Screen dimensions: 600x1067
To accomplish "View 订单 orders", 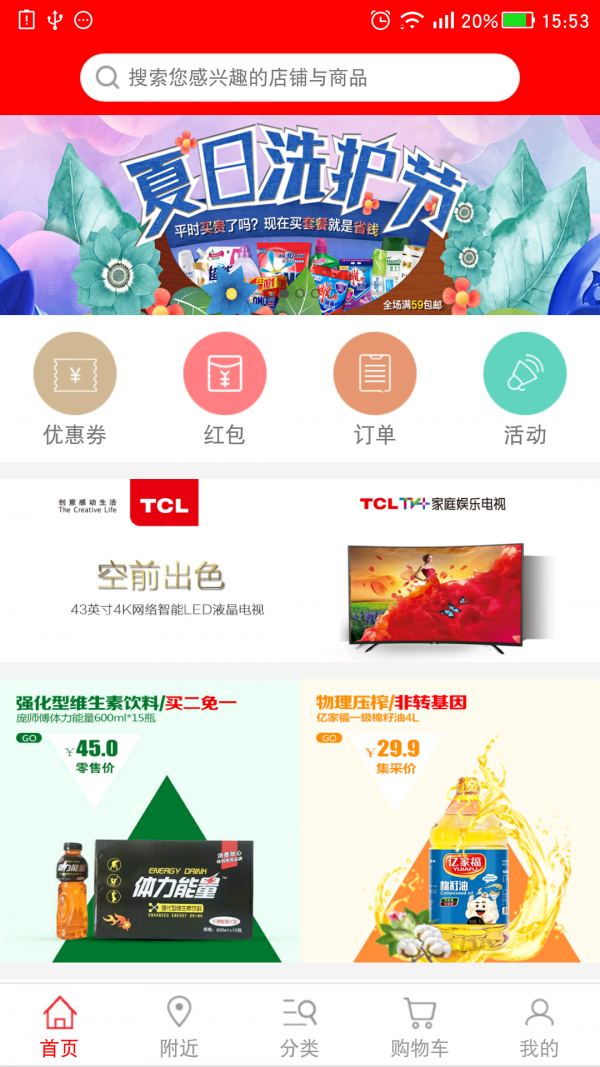I will 375,390.
